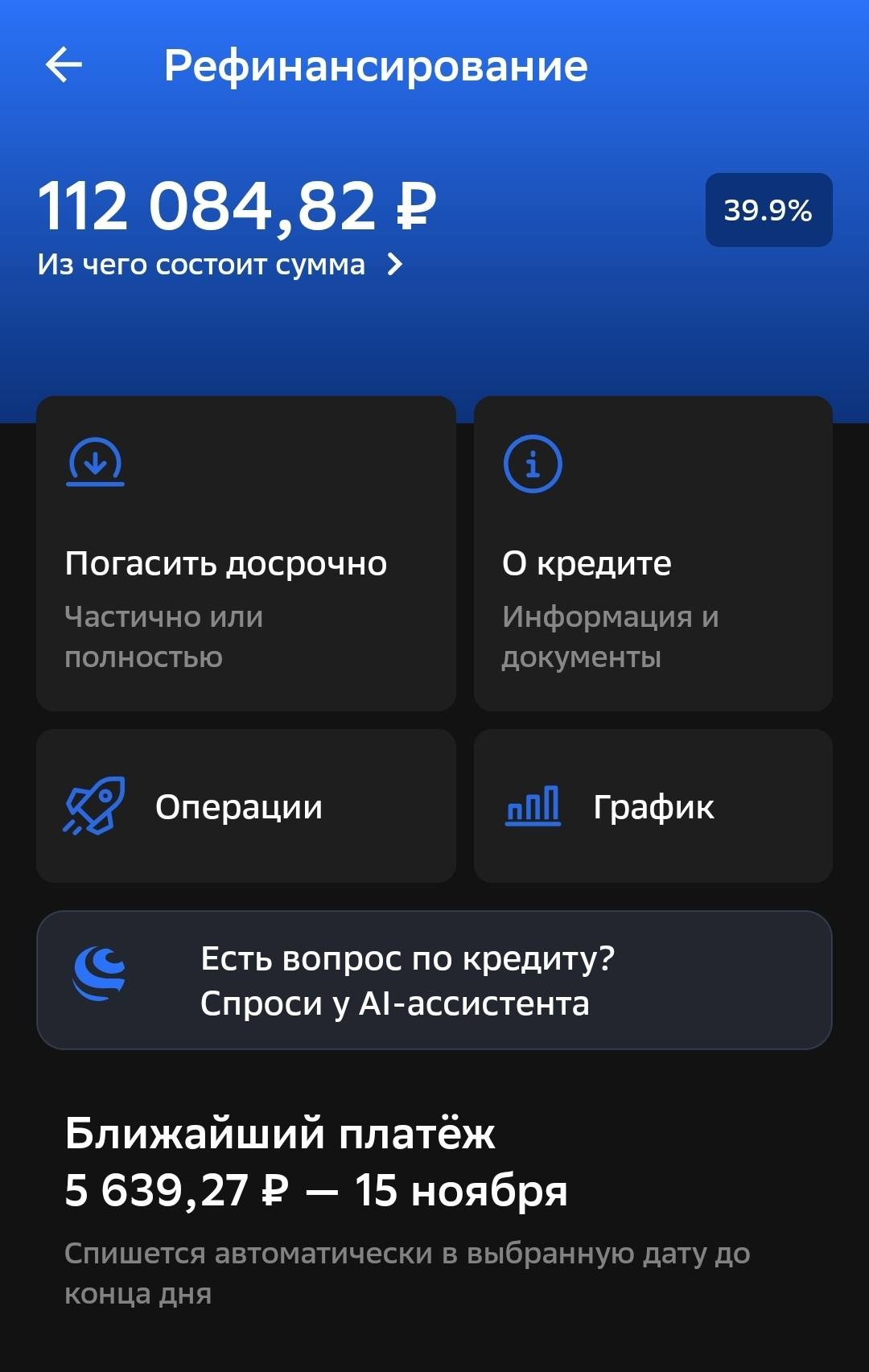Viewport: 869px width, 1372px height.
Task: Click the back arrow to leave Рефинансирование
Action: 64,66
